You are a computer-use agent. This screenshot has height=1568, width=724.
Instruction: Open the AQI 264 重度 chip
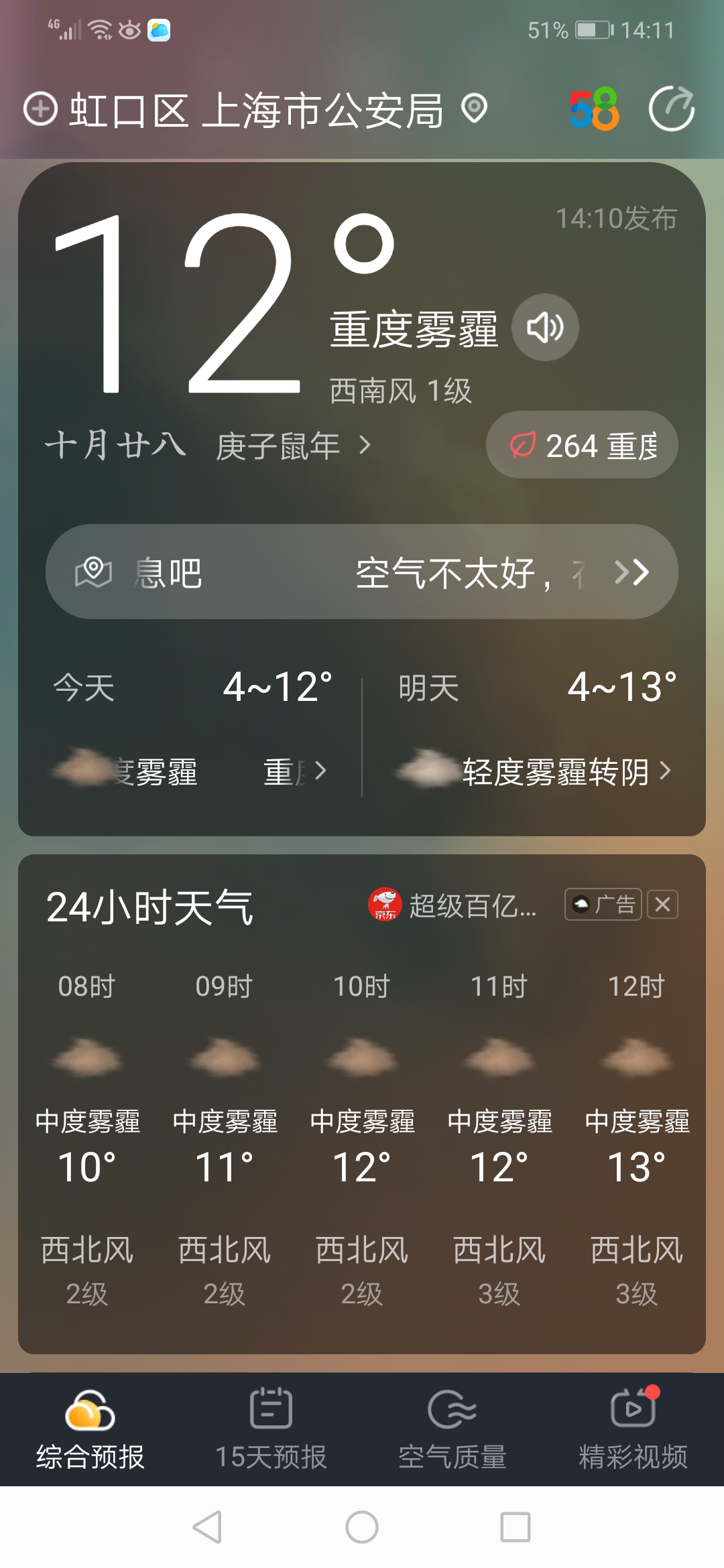(582, 446)
